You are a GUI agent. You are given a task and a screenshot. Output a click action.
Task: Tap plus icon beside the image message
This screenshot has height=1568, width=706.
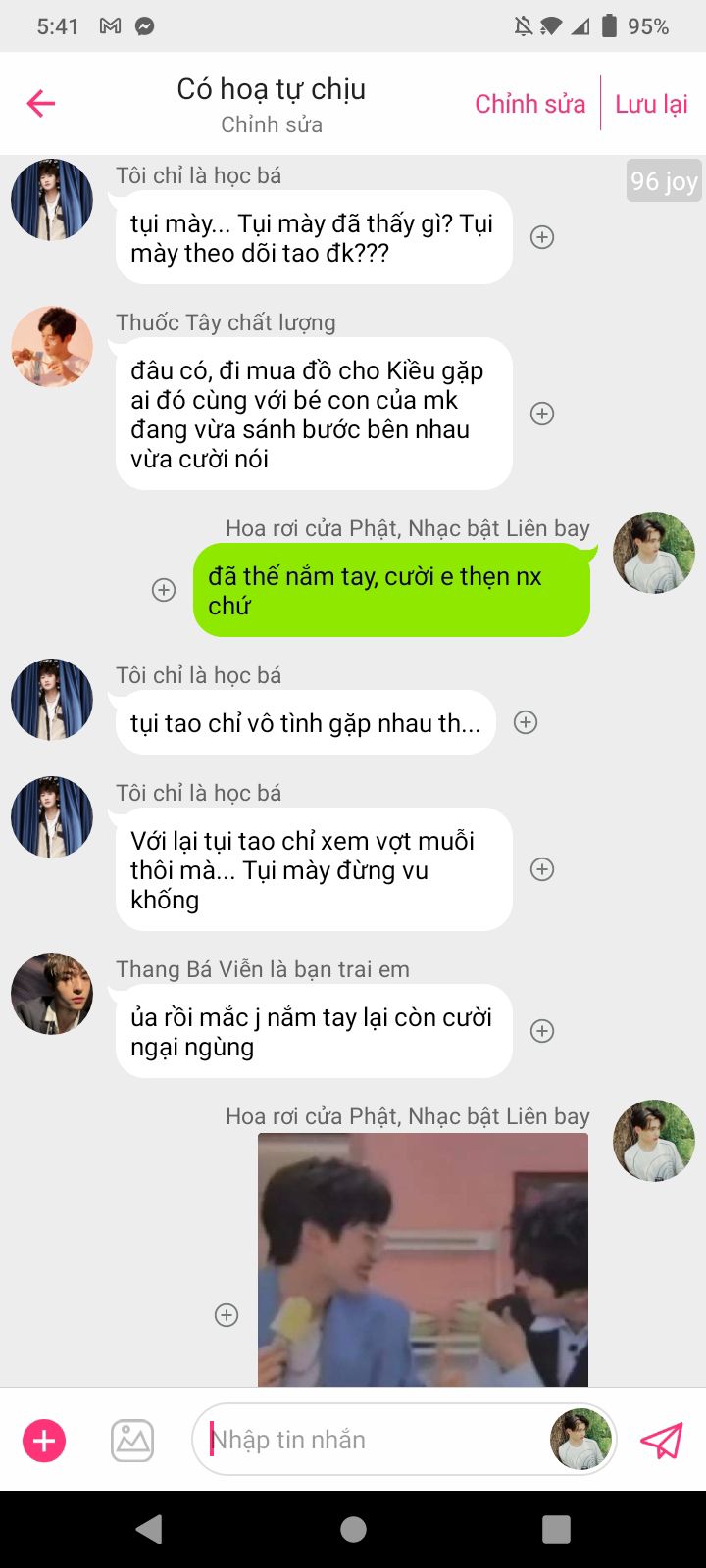point(227,1315)
